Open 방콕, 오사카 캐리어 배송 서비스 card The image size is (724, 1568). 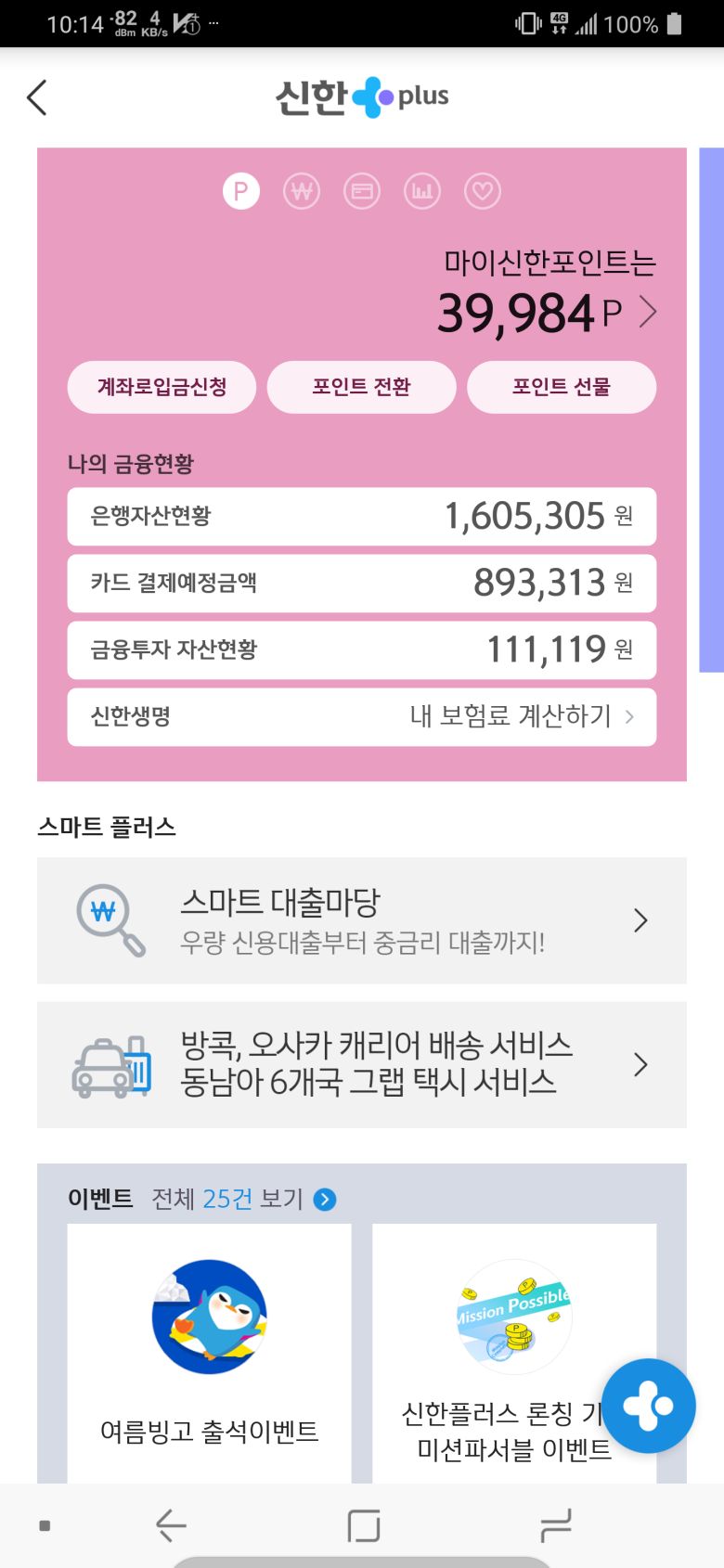coord(361,1064)
